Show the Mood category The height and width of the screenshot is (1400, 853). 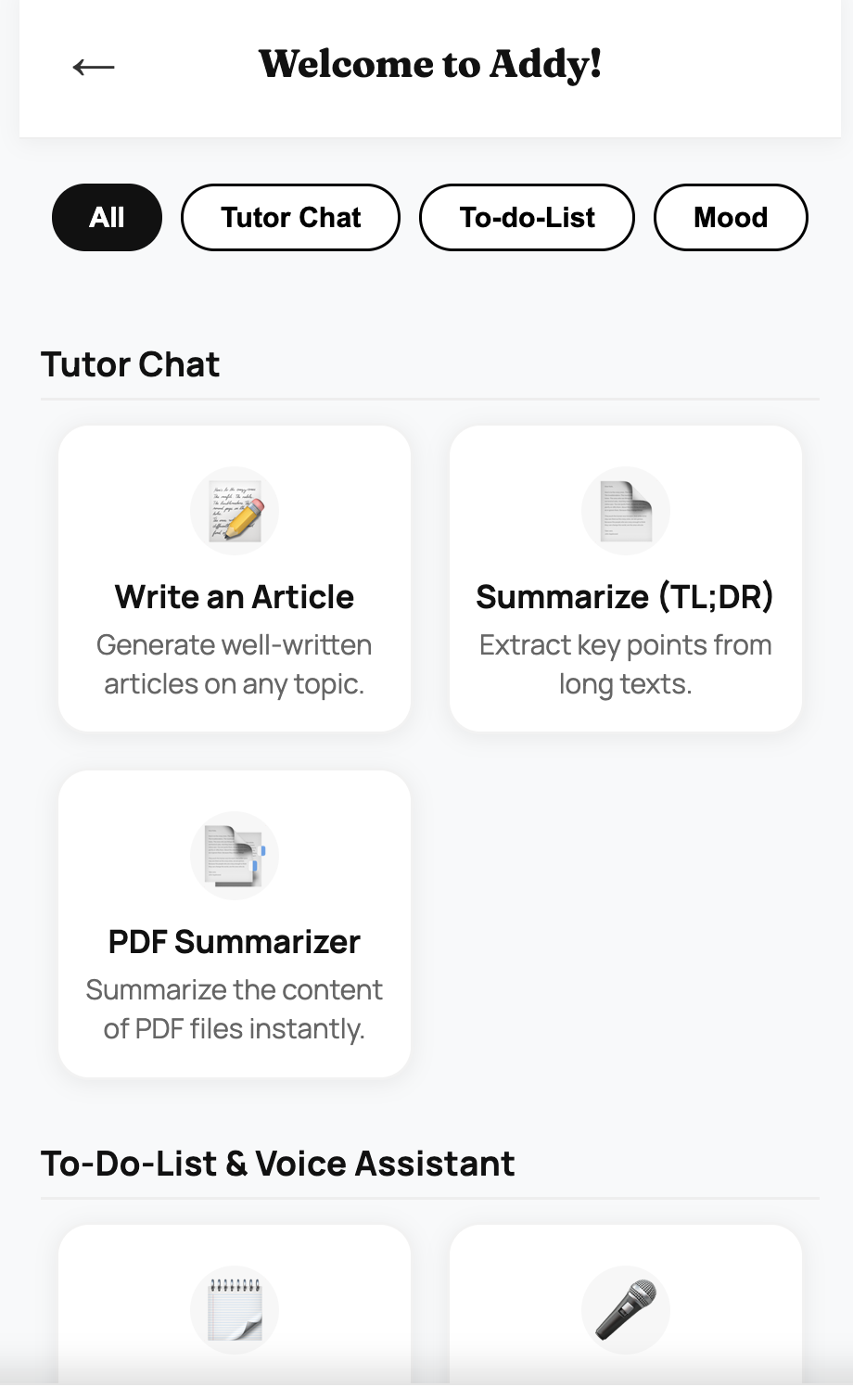click(731, 218)
